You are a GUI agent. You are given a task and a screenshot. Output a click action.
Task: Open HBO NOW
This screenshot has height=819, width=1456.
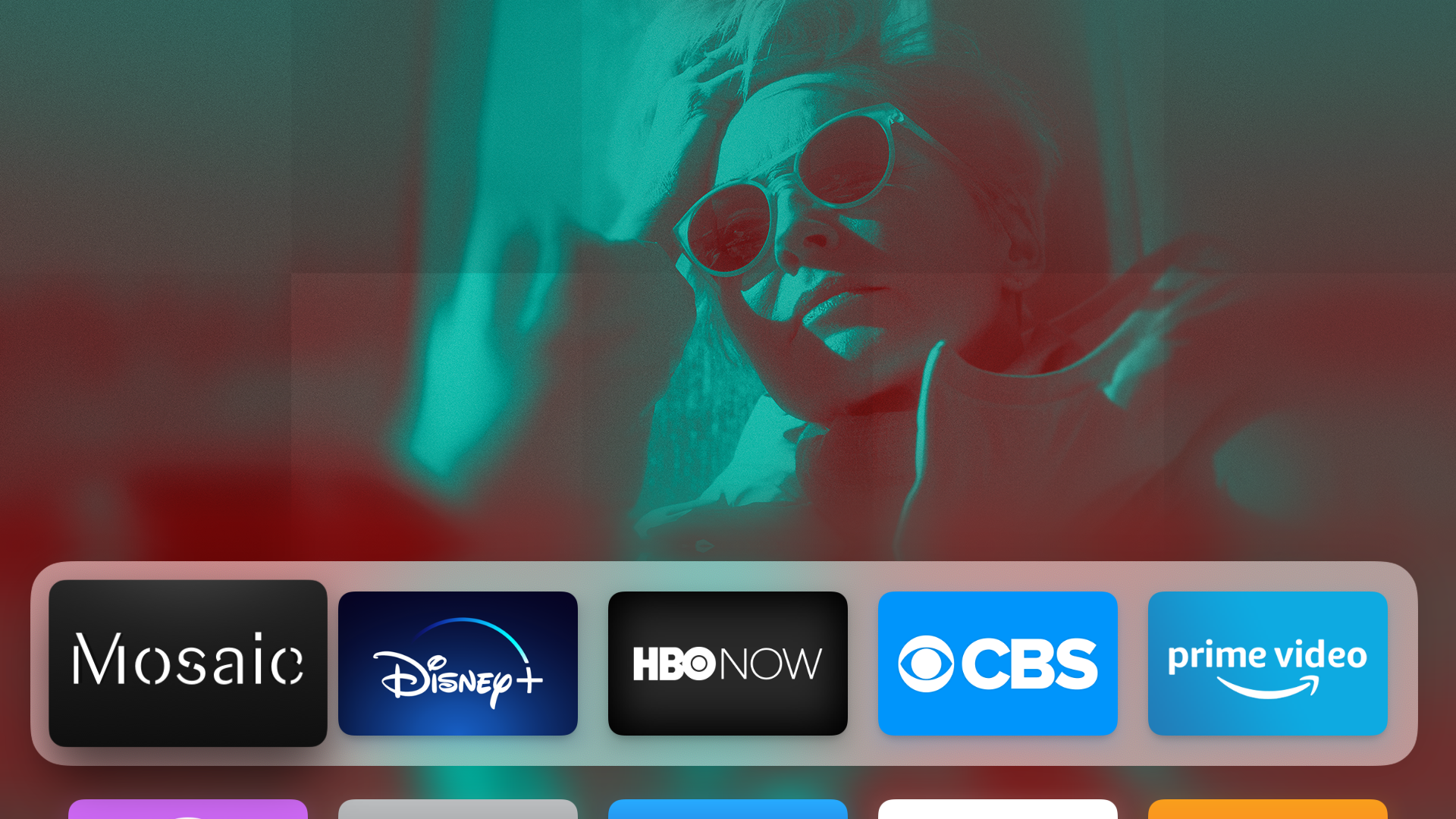728,663
